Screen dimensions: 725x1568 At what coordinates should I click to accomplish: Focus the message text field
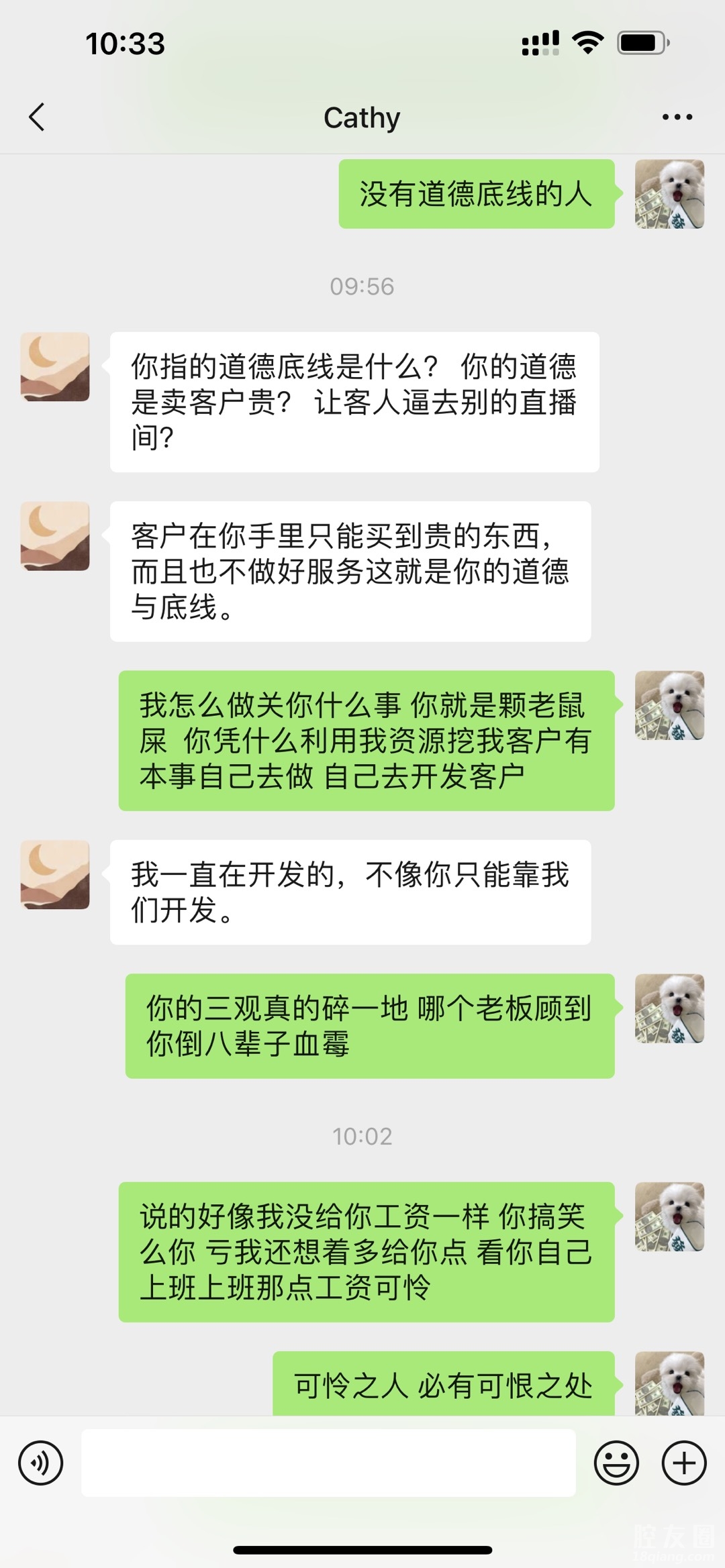[x=328, y=1463]
